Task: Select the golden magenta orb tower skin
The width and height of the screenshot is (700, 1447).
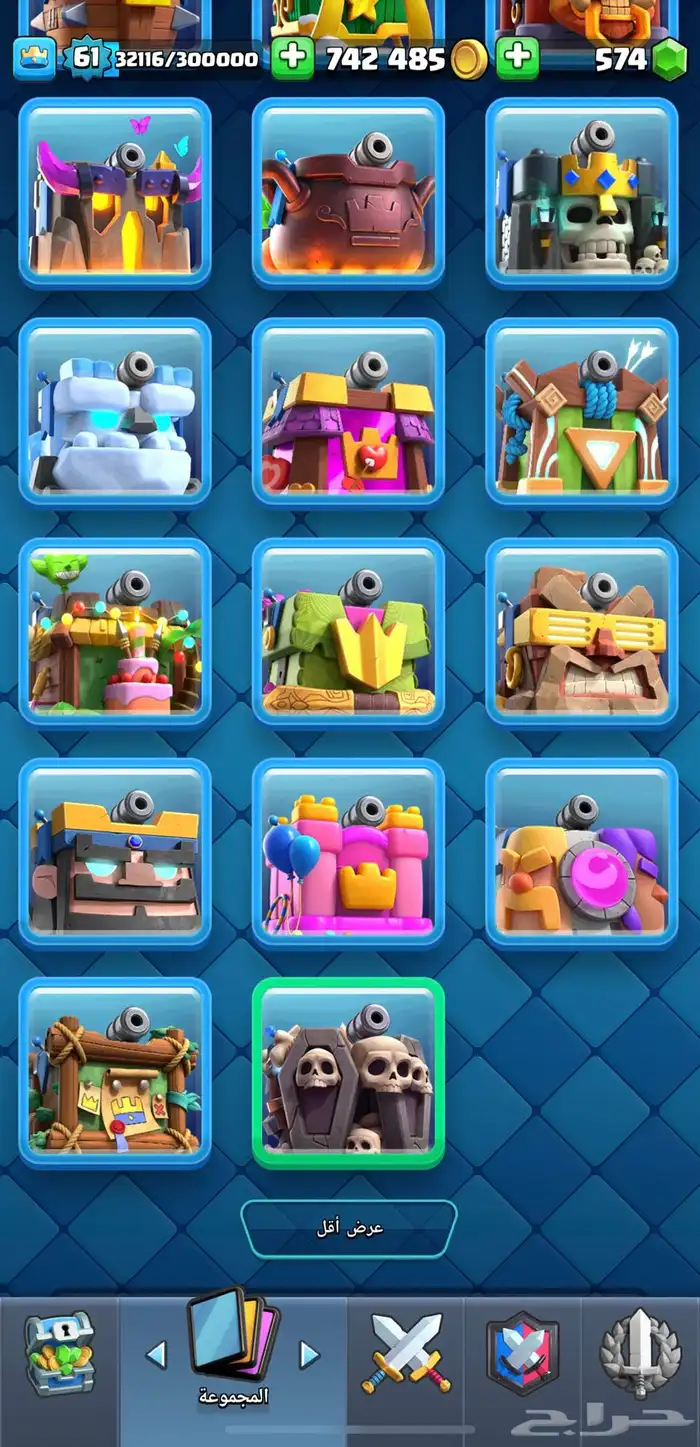Action: 582,853
